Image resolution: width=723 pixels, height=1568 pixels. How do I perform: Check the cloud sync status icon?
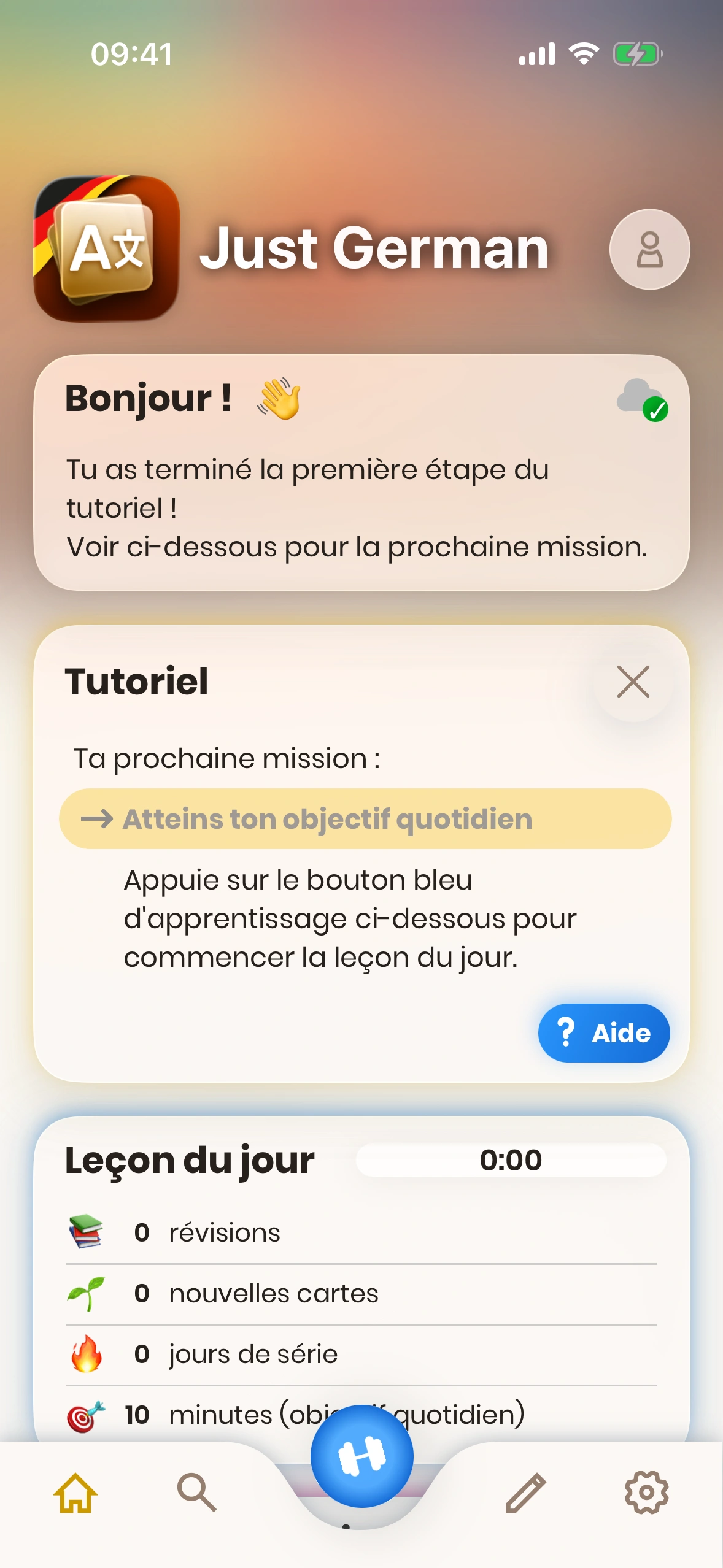coord(642,400)
